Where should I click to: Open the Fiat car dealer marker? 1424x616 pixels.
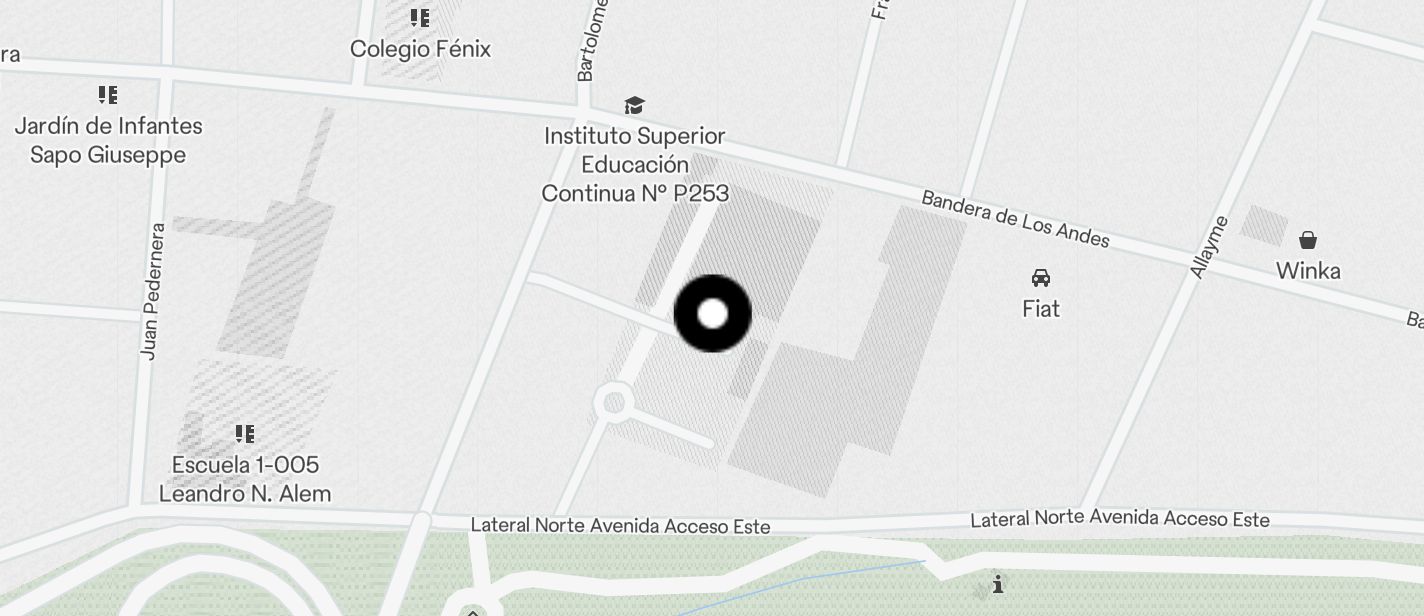coord(1040,278)
